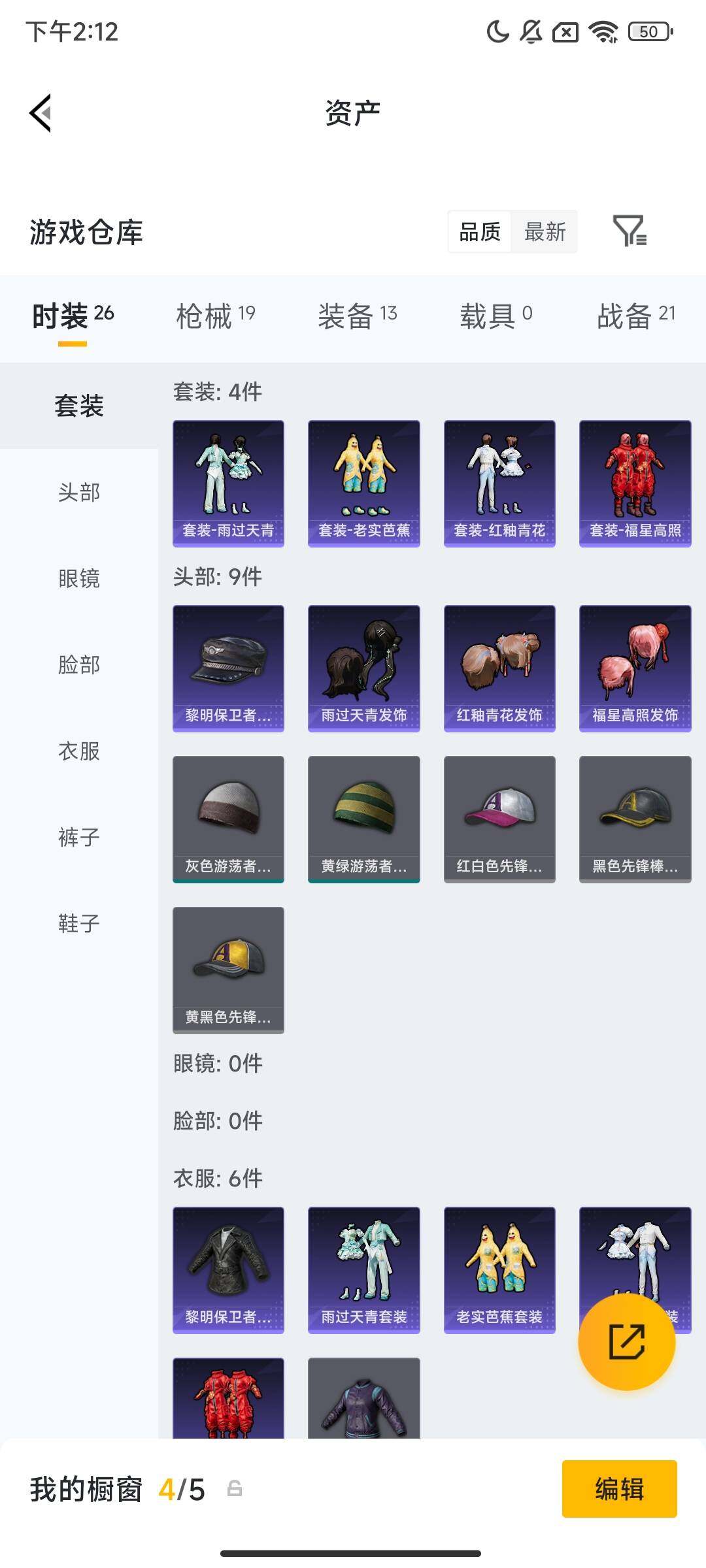Switch to the 装备 tab
The image size is (706, 1568).
[x=357, y=316]
